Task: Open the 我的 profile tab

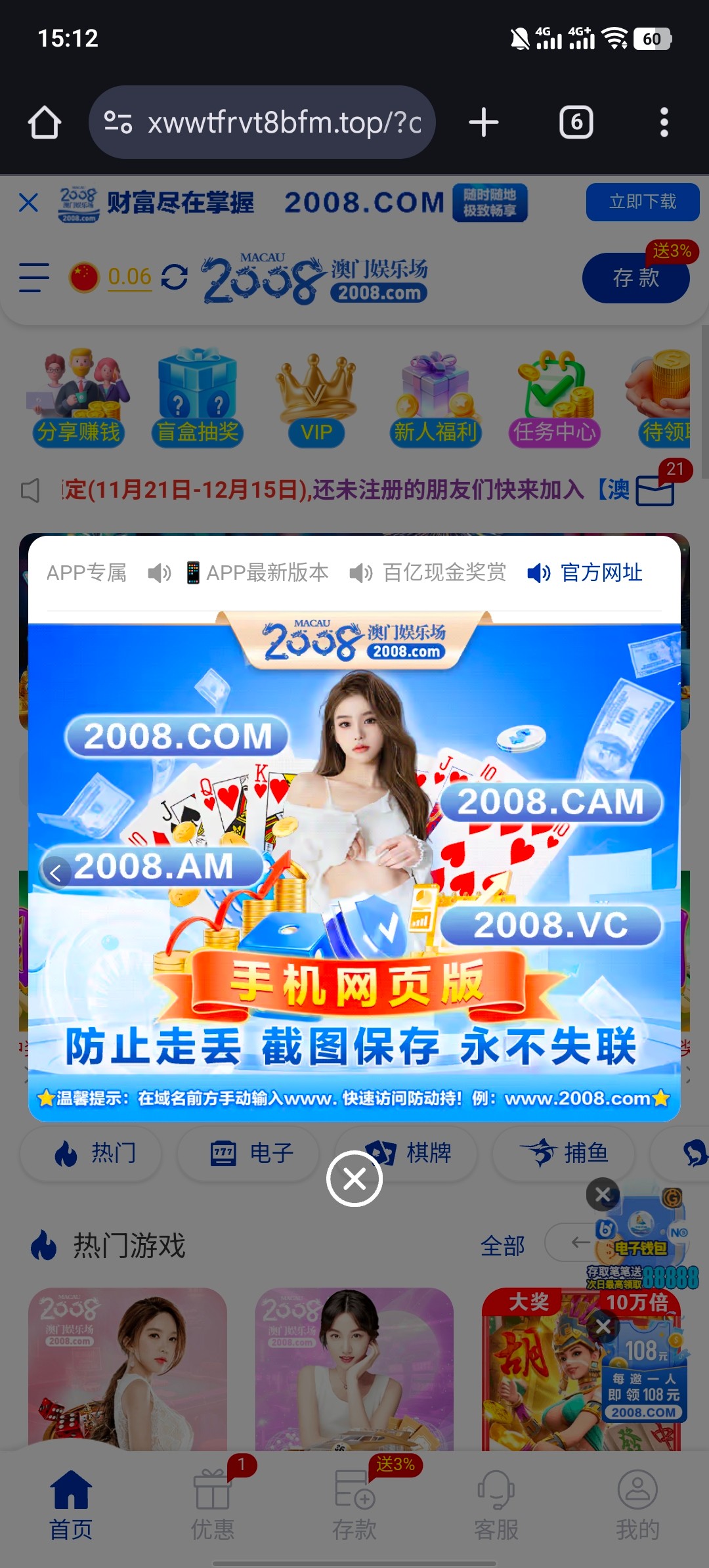Action: pos(637,1505)
